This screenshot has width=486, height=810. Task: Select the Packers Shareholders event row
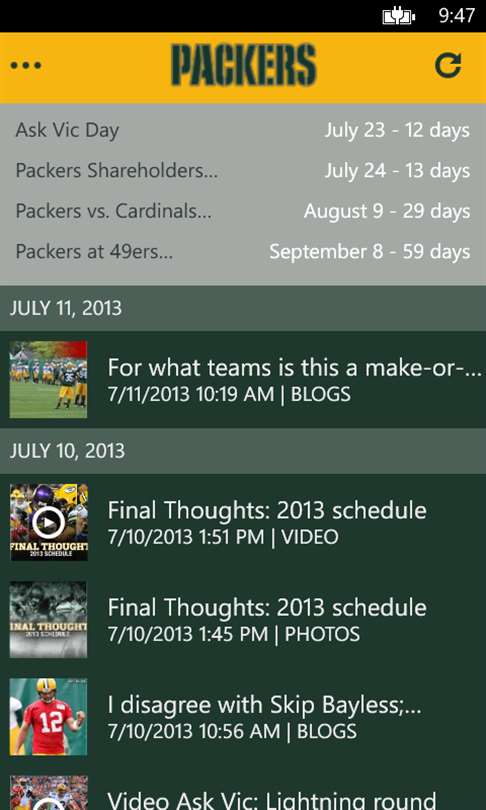coord(243,170)
